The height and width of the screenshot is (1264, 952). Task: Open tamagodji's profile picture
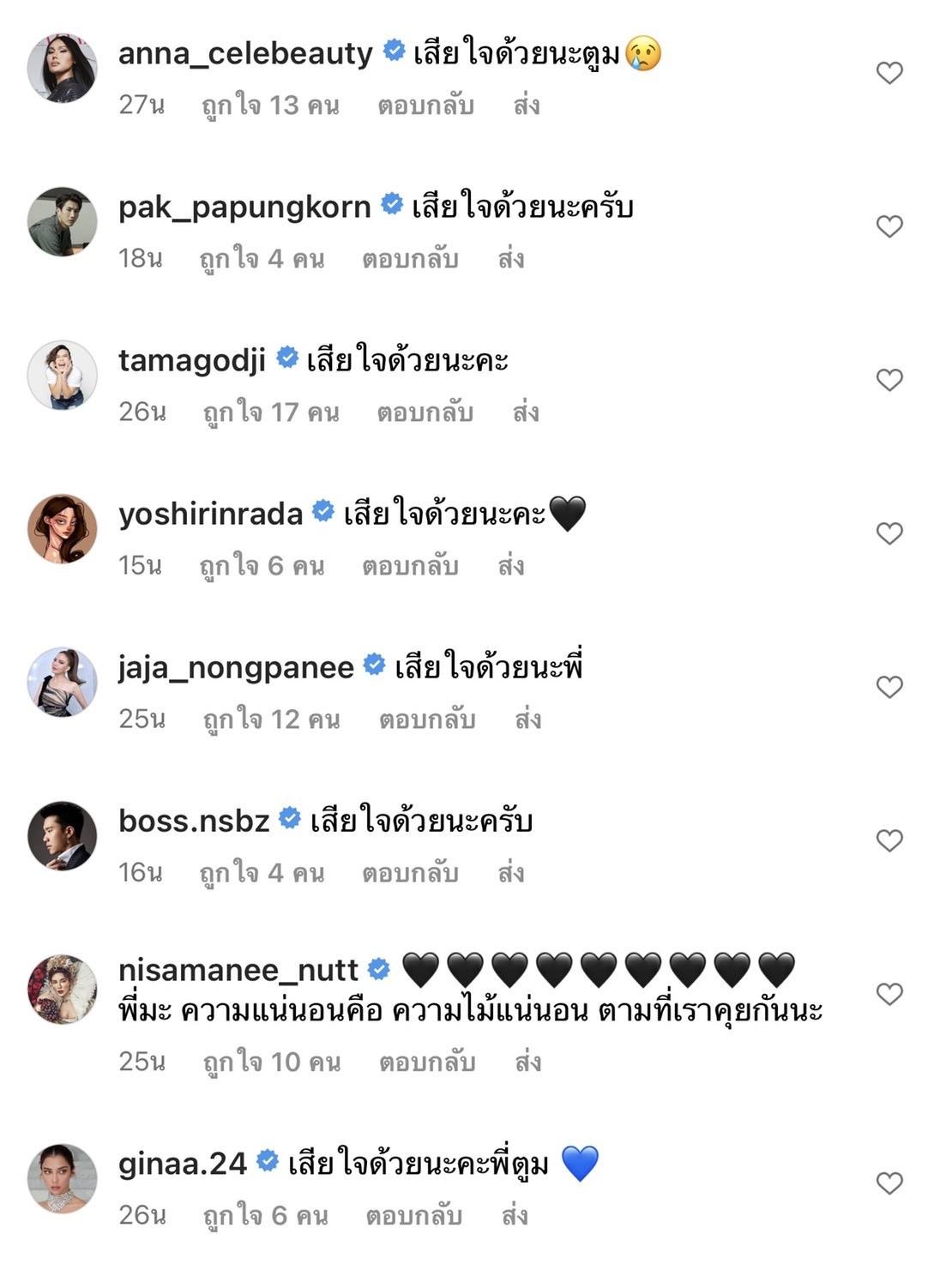coord(62,375)
